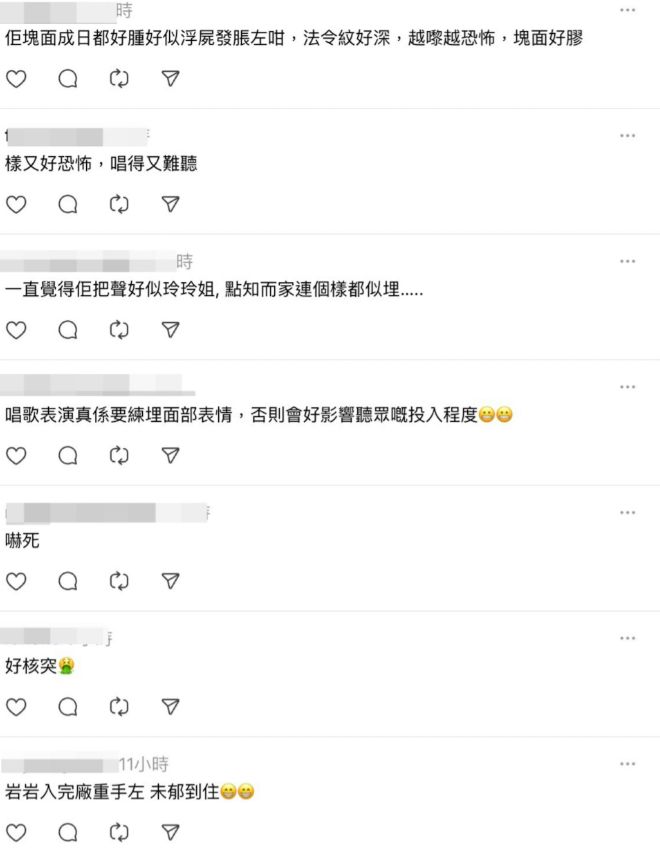Like the comment 樣又好恐怖，唱得又難聽
Image resolution: width=660 pixels, height=851 pixels.
point(16,204)
